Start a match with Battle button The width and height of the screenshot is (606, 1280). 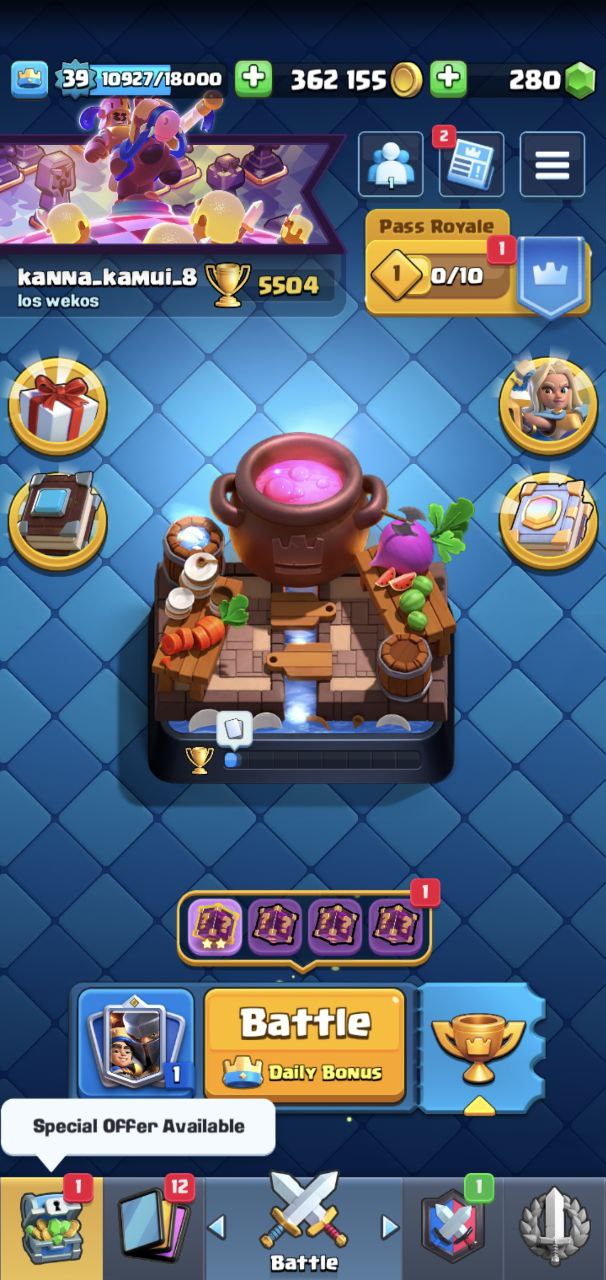point(305,1044)
